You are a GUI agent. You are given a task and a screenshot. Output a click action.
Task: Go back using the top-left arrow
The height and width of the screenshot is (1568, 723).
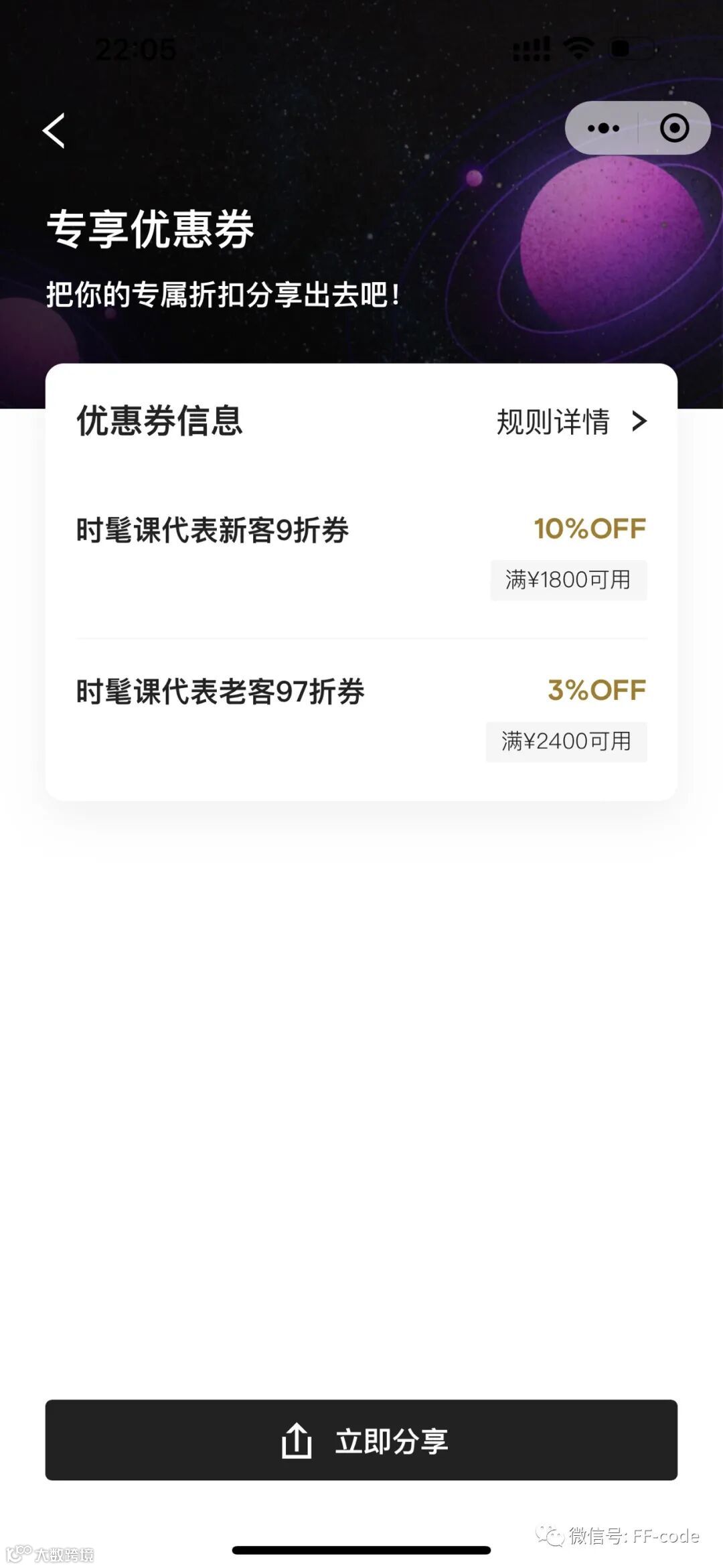pos(54,130)
